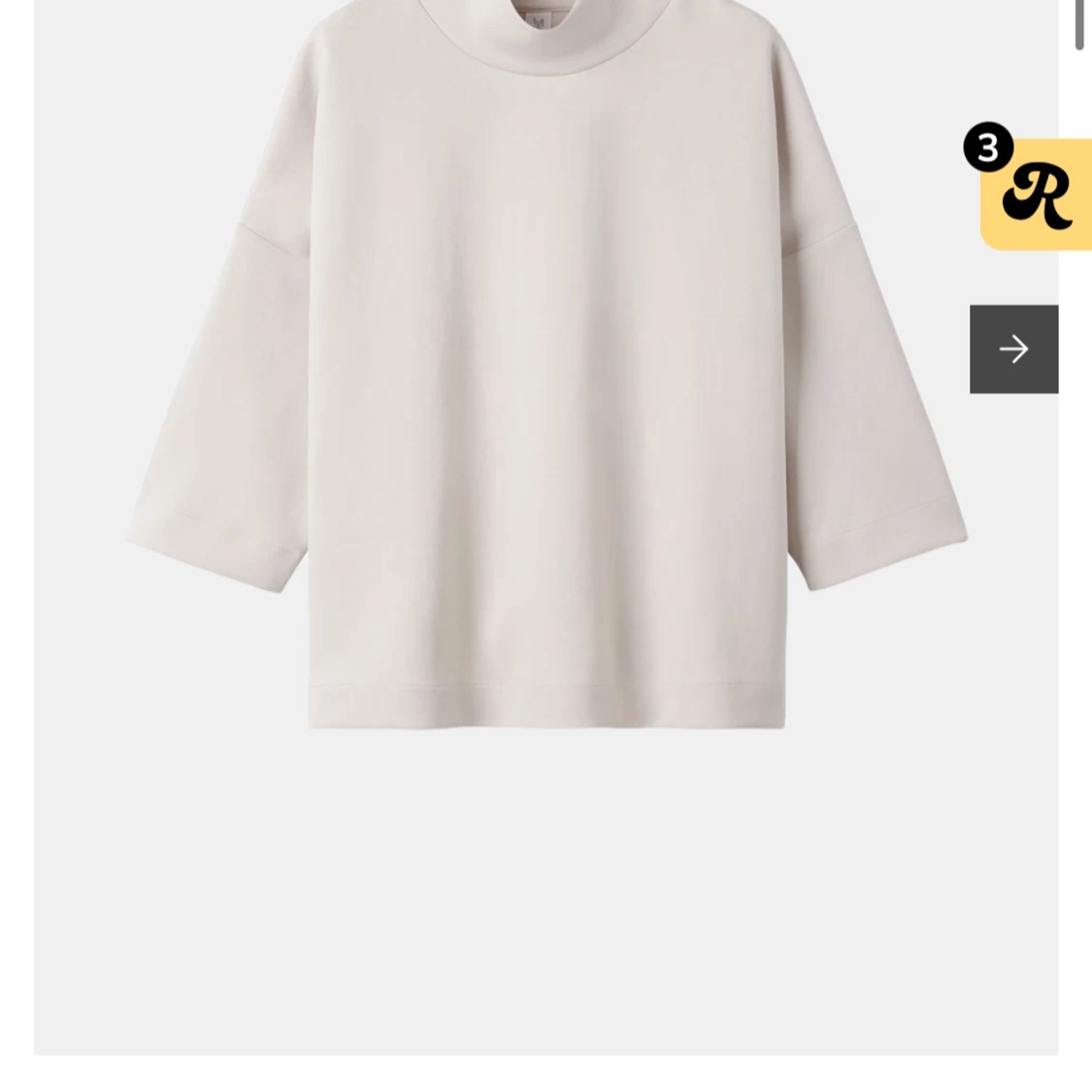
Task: Go to the next product image
Action: coord(1013,349)
